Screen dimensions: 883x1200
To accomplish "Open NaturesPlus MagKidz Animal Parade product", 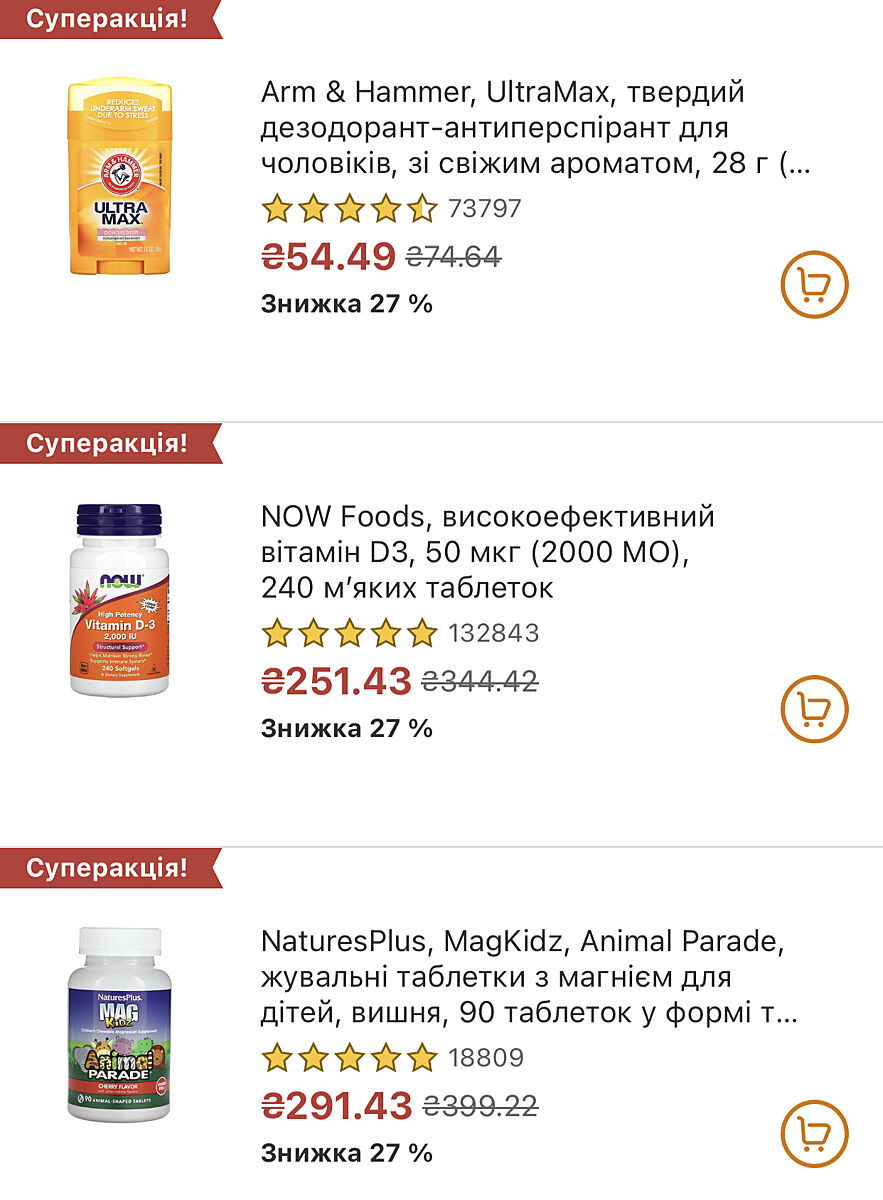I will (x=529, y=977).
